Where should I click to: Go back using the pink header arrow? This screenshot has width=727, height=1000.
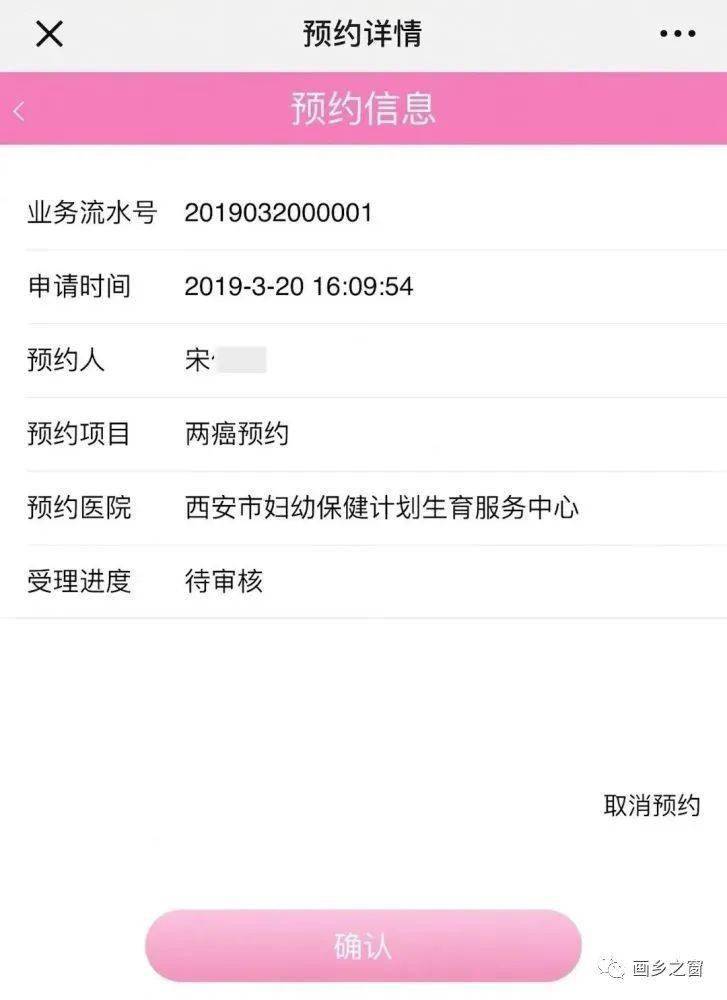click(x=19, y=111)
